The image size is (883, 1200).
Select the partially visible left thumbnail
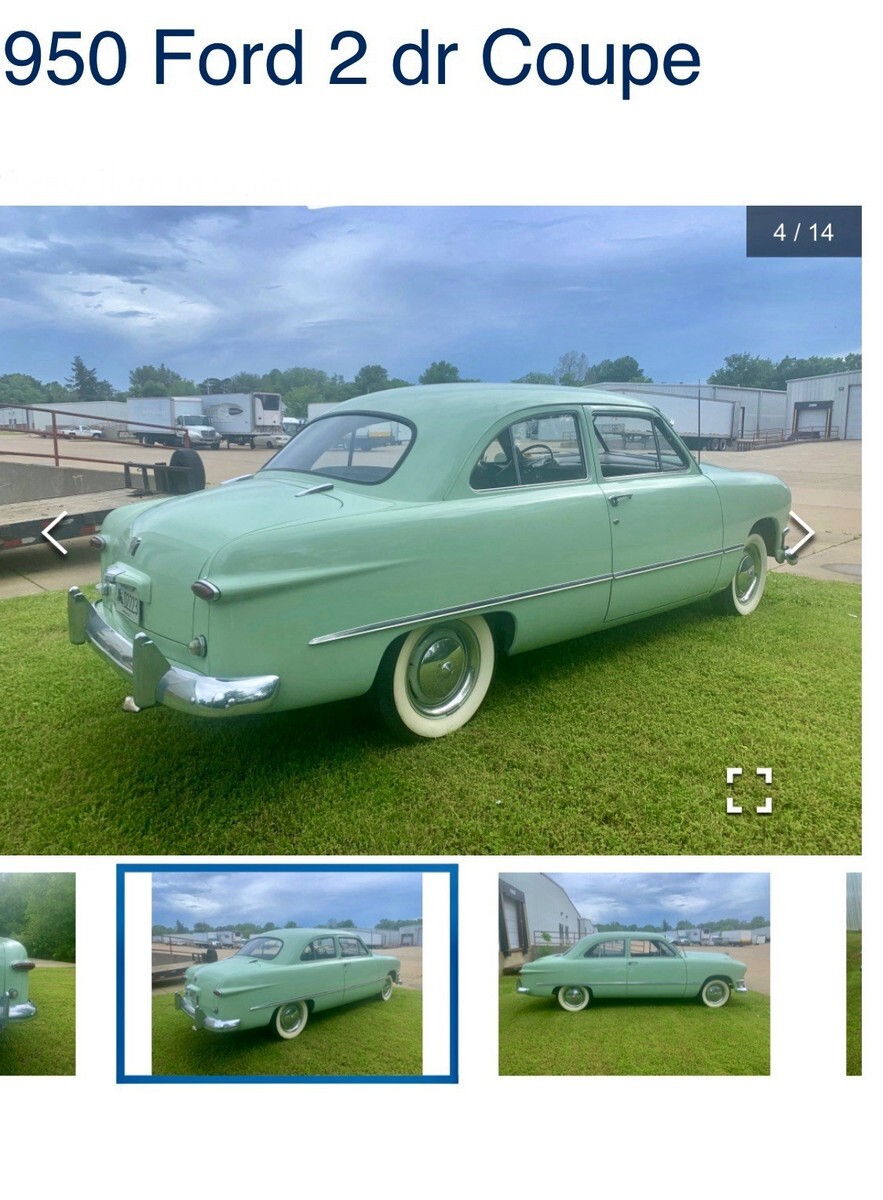tap(36, 973)
